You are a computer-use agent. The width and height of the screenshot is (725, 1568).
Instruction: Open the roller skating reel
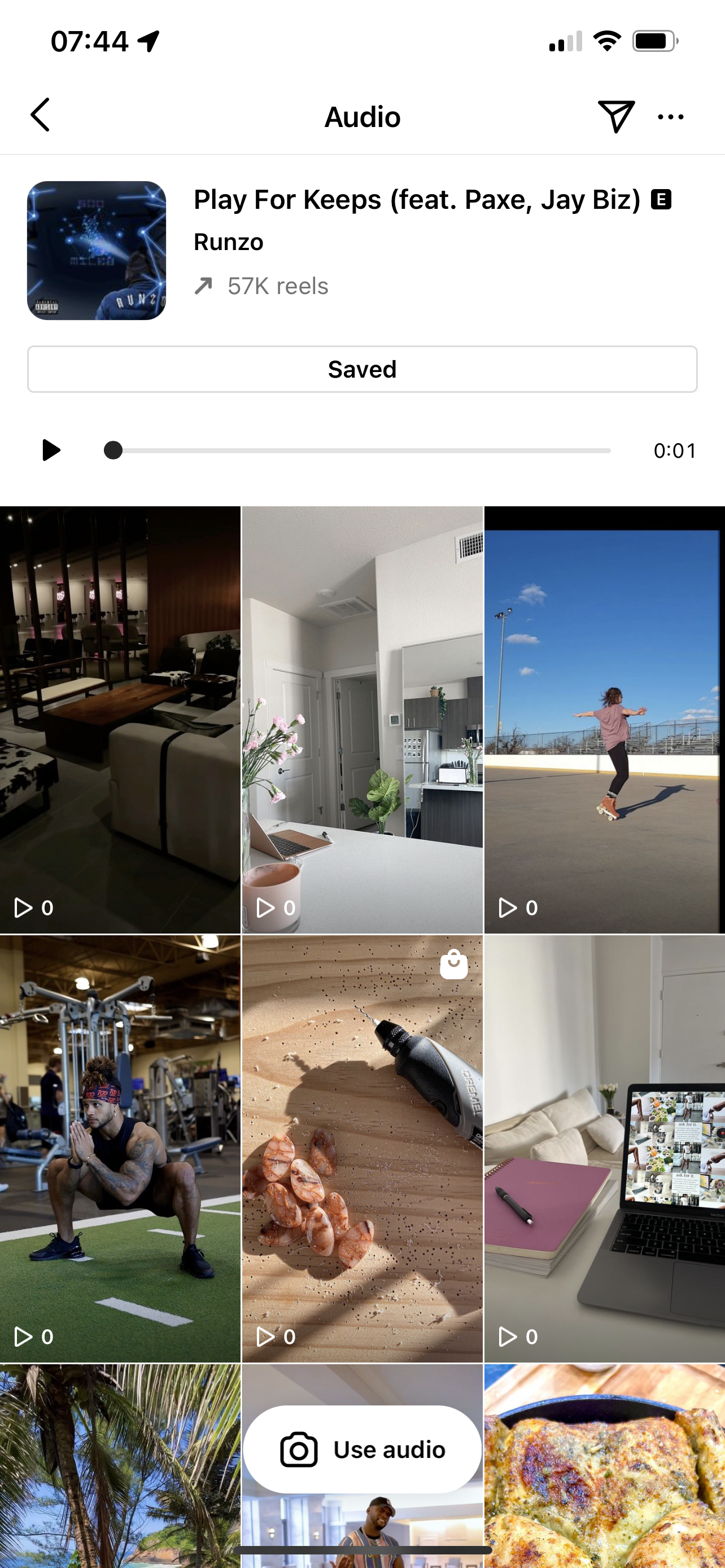click(x=604, y=719)
